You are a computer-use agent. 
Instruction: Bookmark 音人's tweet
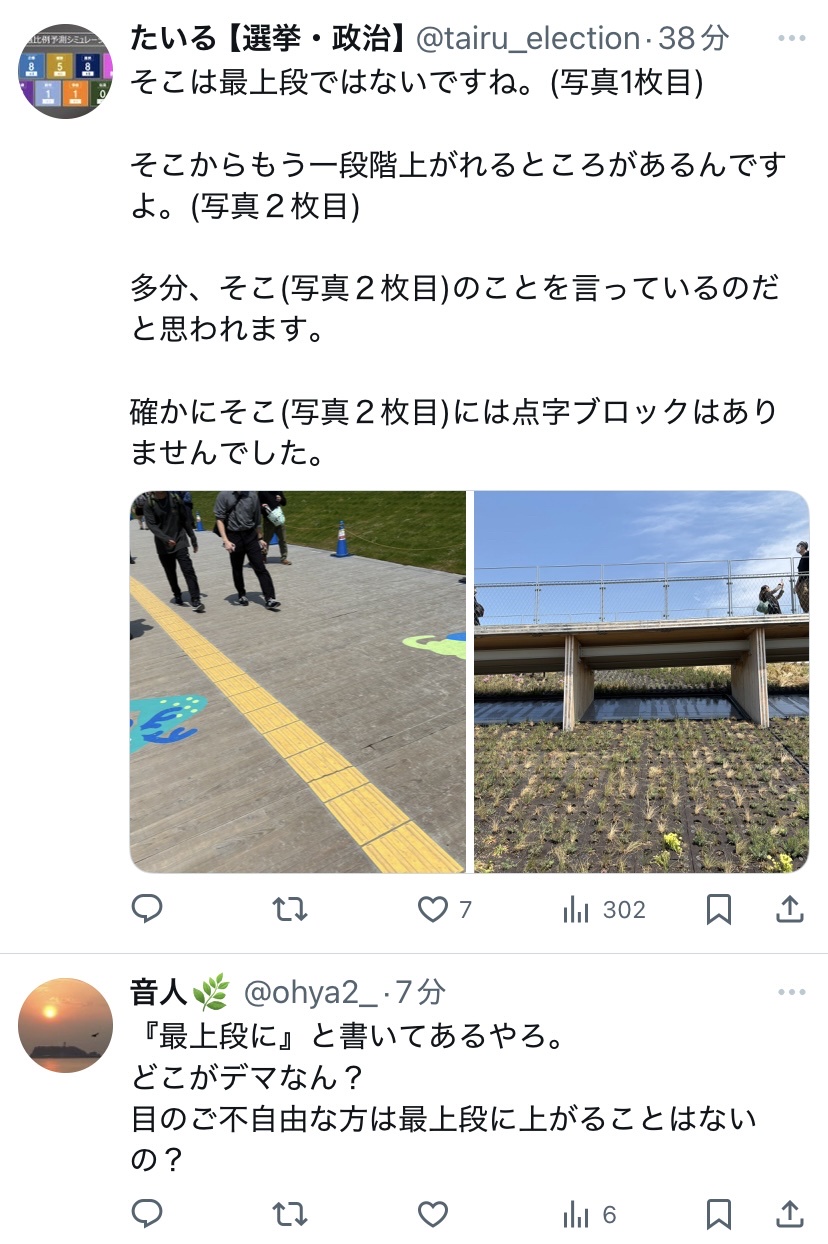tap(719, 1214)
